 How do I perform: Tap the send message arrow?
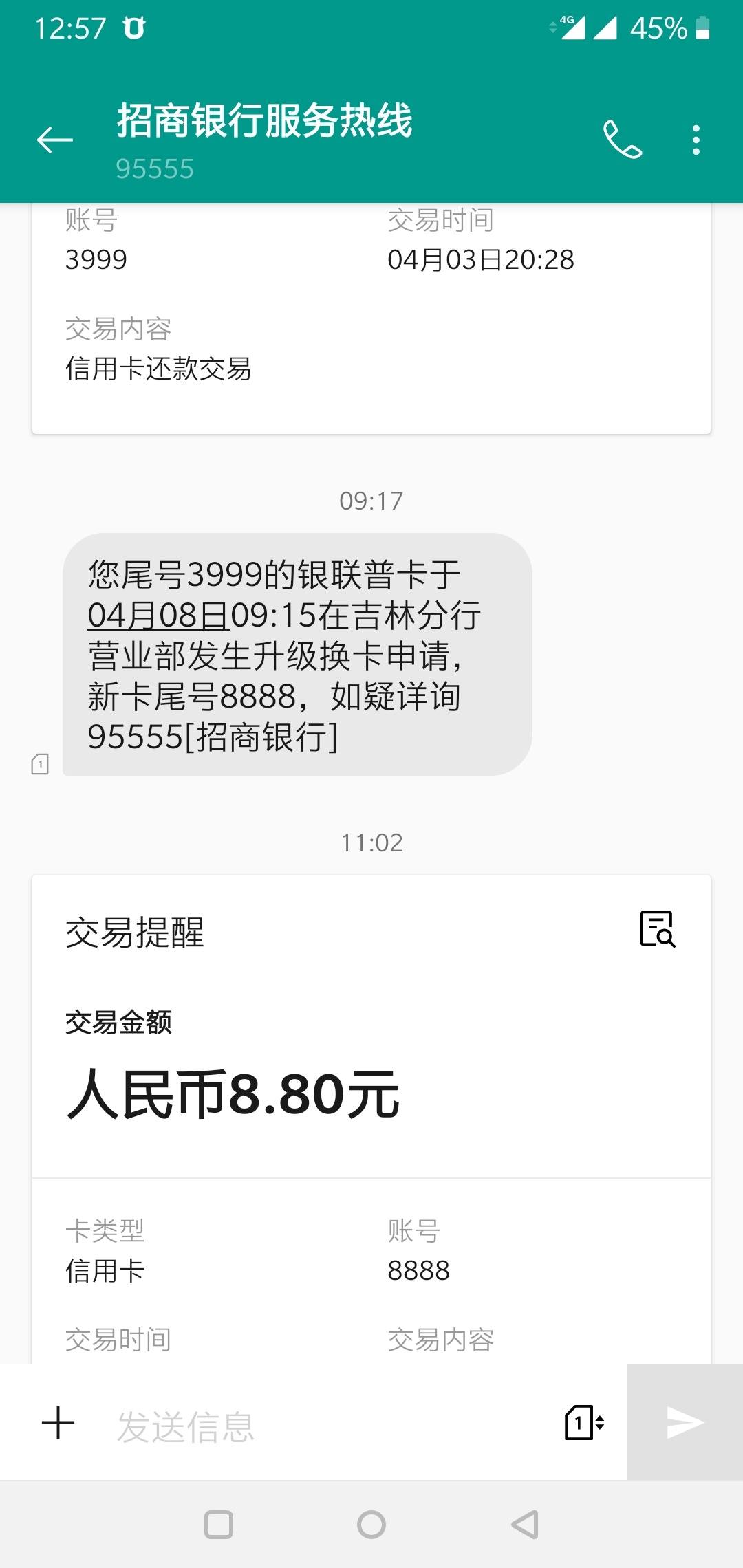[x=685, y=1422]
